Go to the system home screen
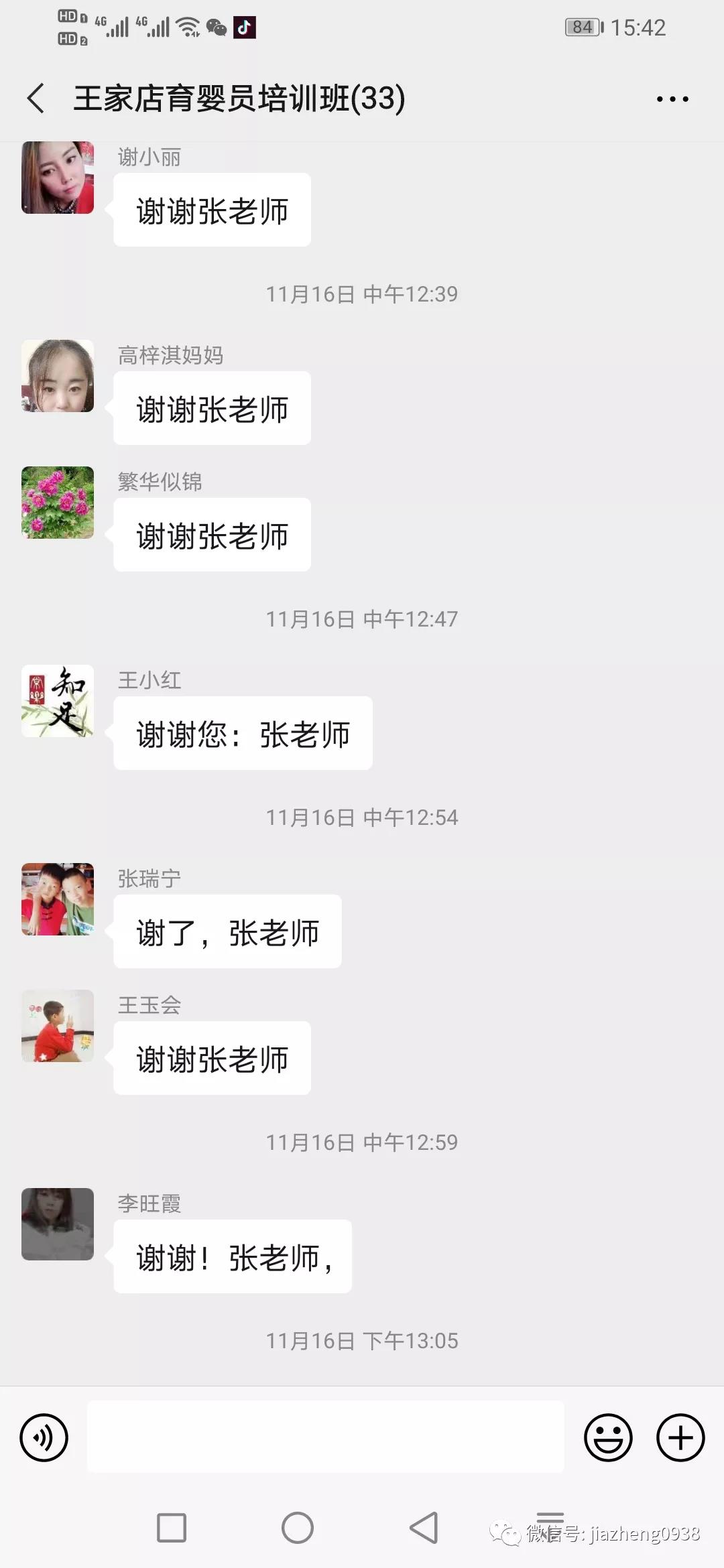Screen dimensions: 724x1568 point(298,1528)
